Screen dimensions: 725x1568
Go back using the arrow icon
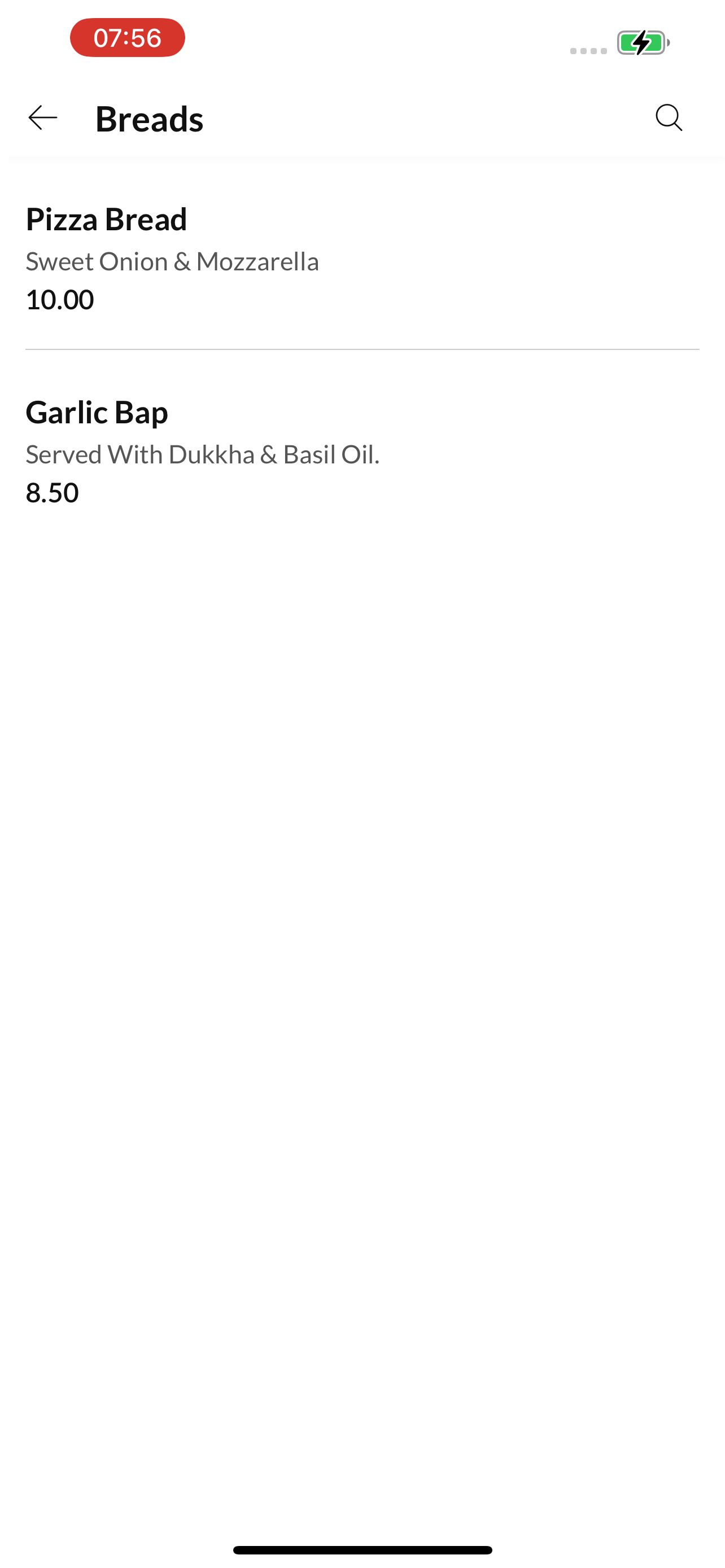click(x=42, y=118)
